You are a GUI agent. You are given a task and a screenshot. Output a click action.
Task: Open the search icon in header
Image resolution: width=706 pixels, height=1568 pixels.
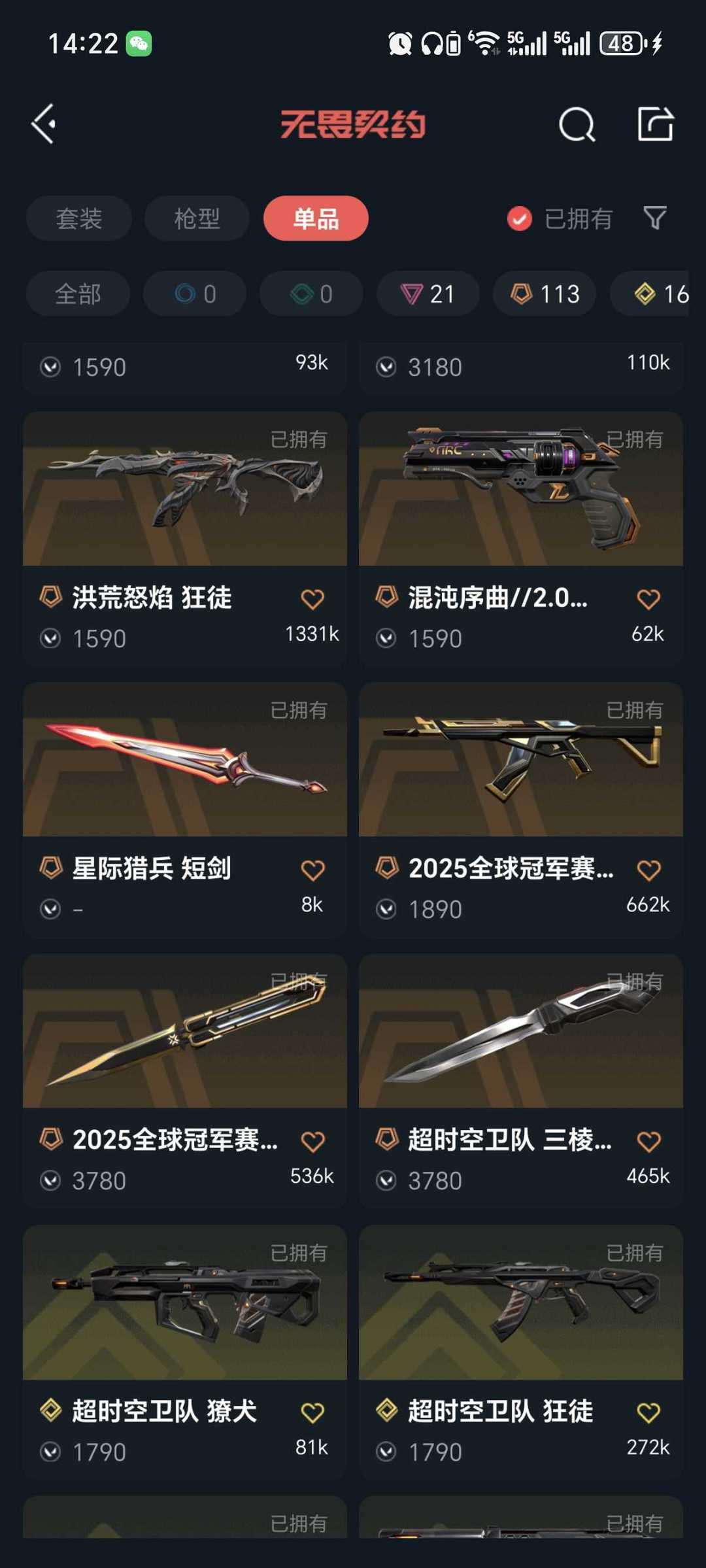pos(577,124)
